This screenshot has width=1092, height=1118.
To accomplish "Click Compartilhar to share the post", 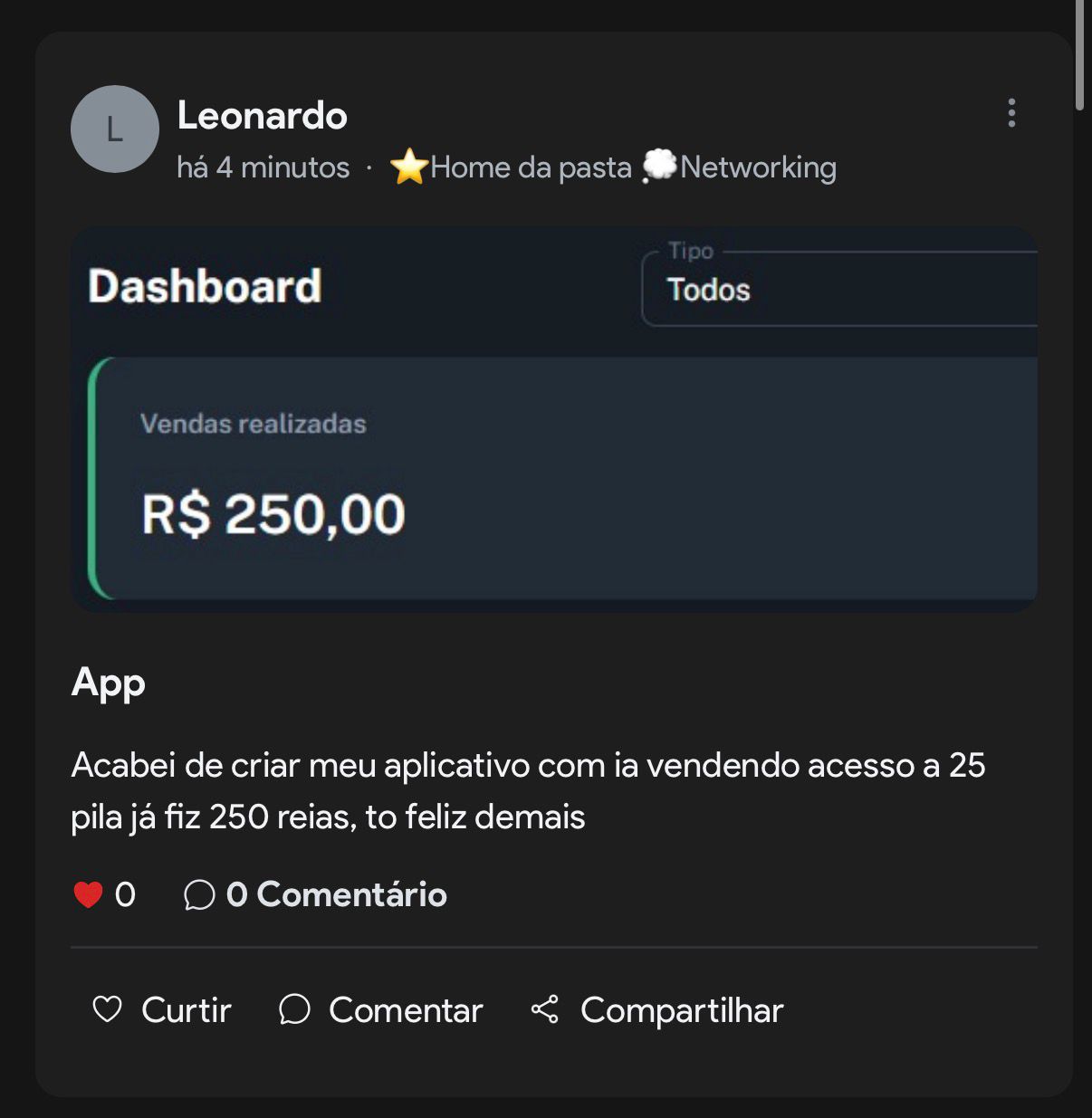I will 683,1010.
